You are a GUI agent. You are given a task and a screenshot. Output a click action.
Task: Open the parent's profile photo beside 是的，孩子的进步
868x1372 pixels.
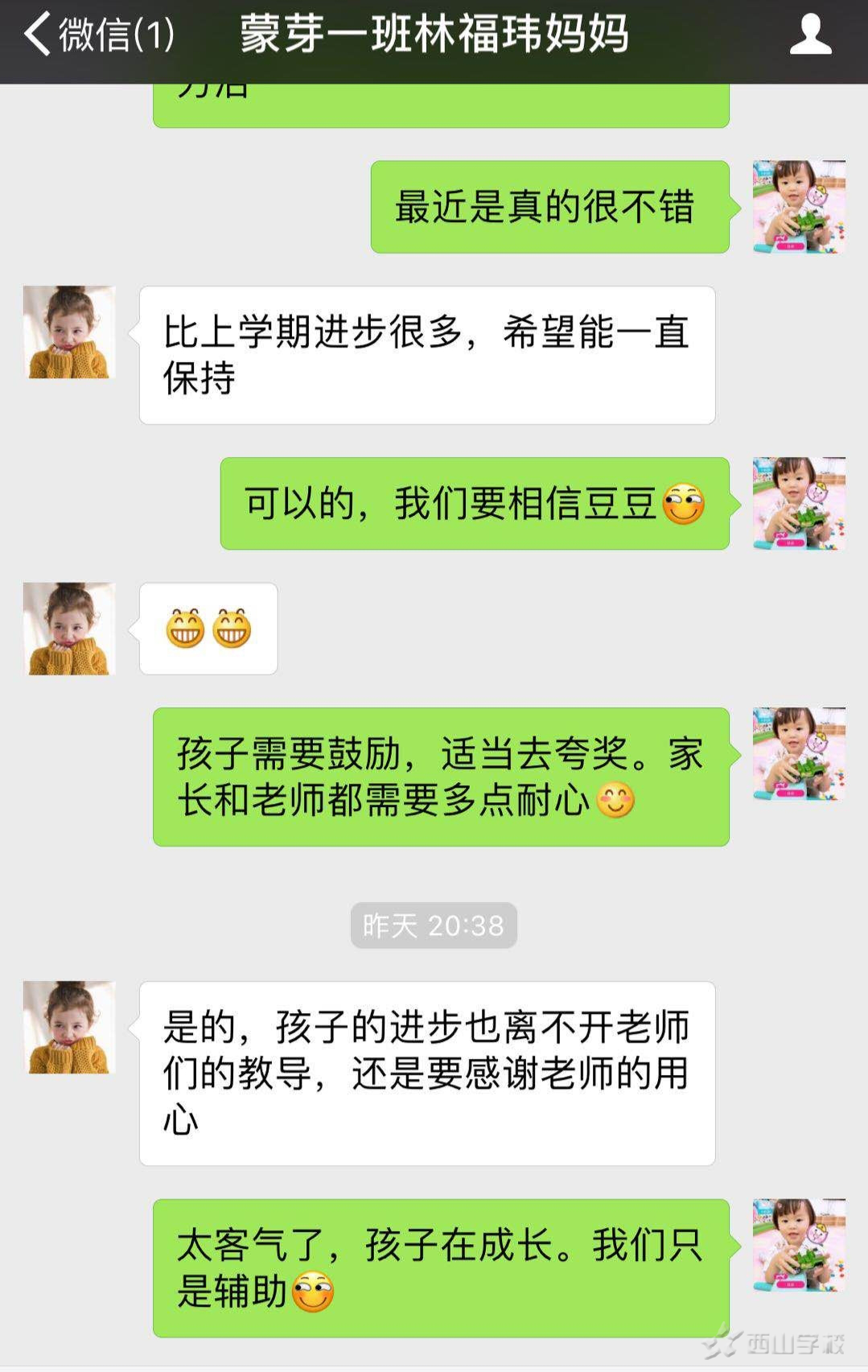(69, 1027)
